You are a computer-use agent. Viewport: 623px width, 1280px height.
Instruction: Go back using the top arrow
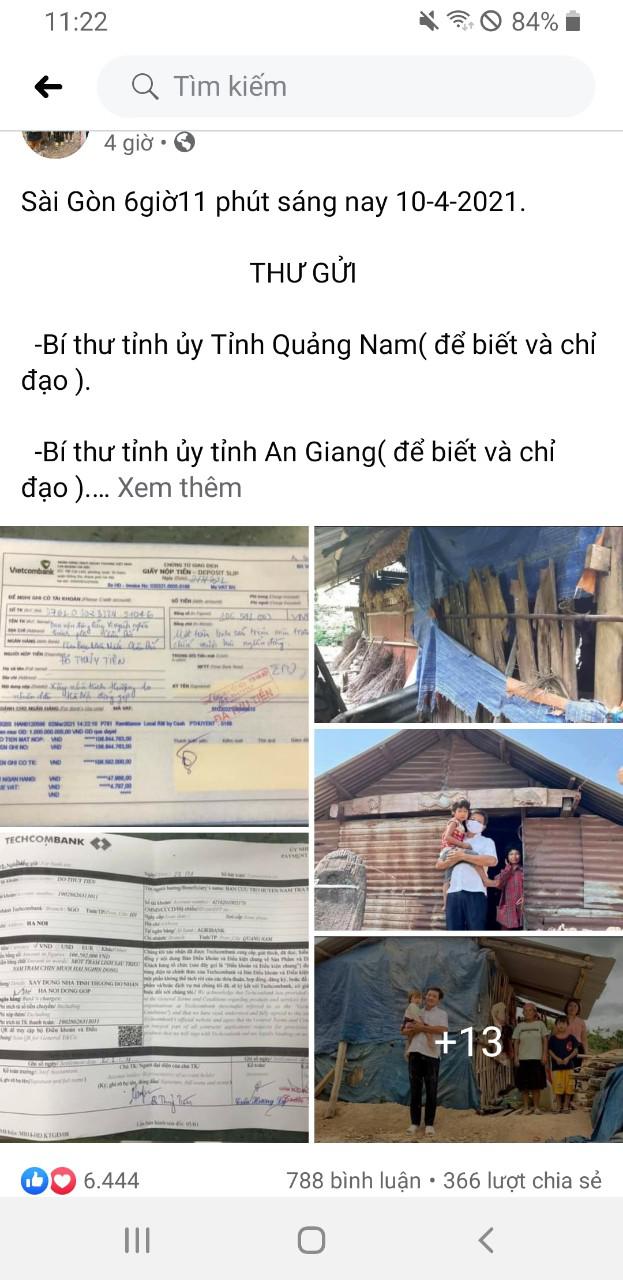click(48, 87)
